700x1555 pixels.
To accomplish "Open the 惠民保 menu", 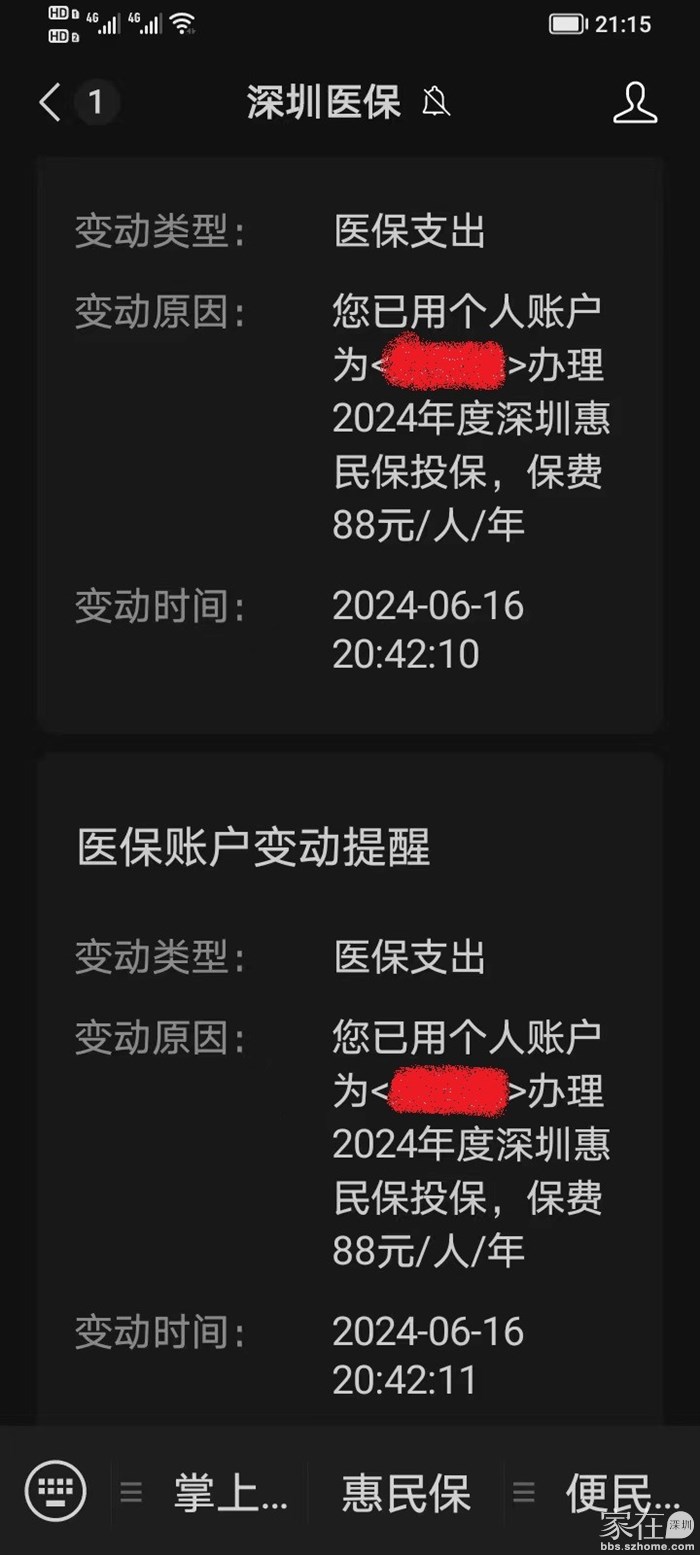I will click(406, 1493).
